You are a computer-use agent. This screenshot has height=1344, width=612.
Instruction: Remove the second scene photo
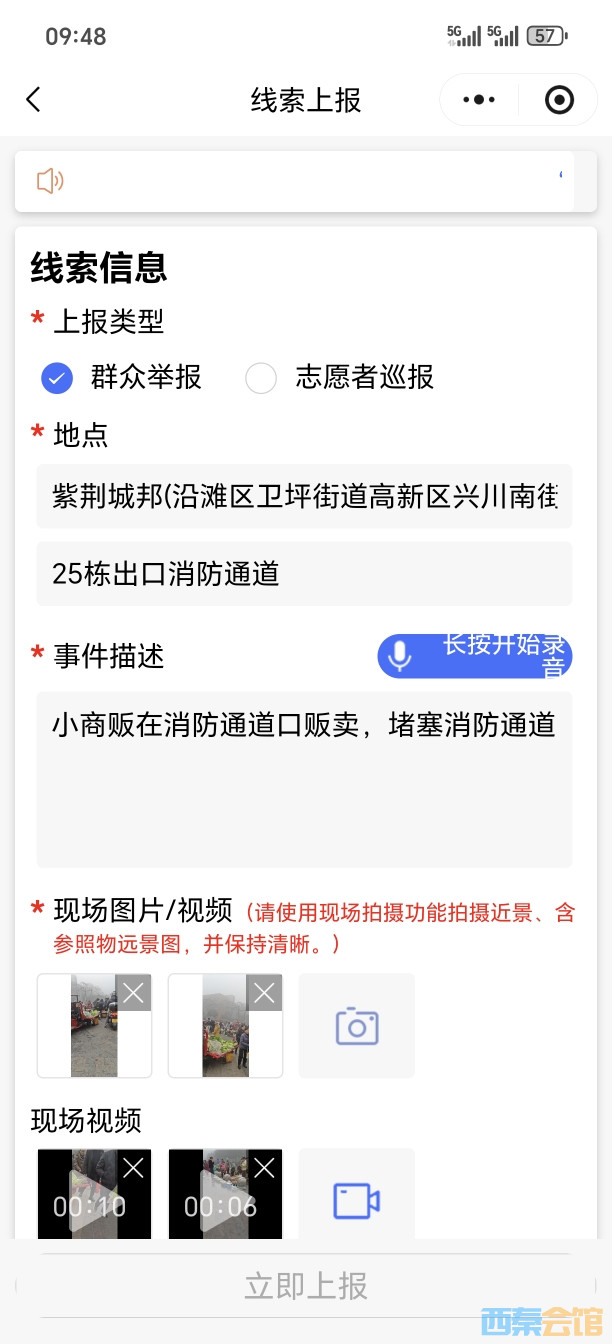tap(264, 993)
